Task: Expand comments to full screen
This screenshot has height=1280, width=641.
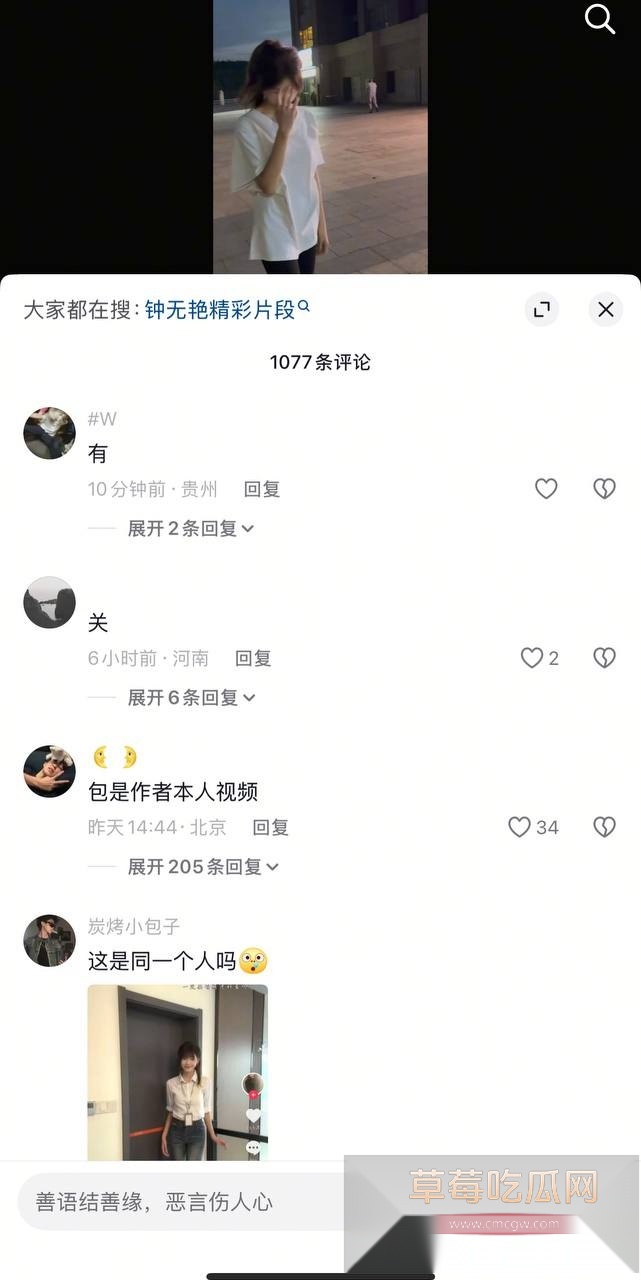Action: tap(542, 310)
